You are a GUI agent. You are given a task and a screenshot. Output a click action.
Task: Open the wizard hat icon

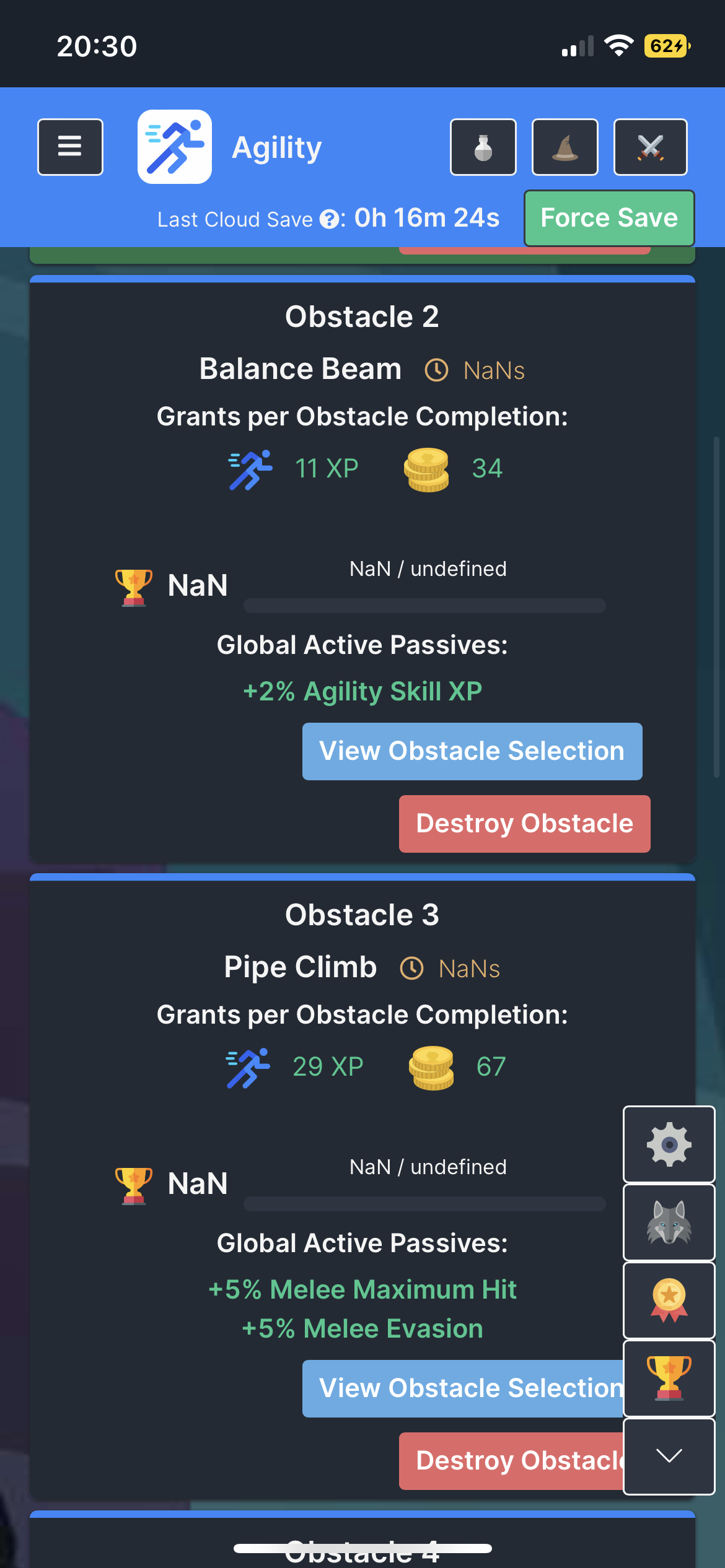[565, 147]
